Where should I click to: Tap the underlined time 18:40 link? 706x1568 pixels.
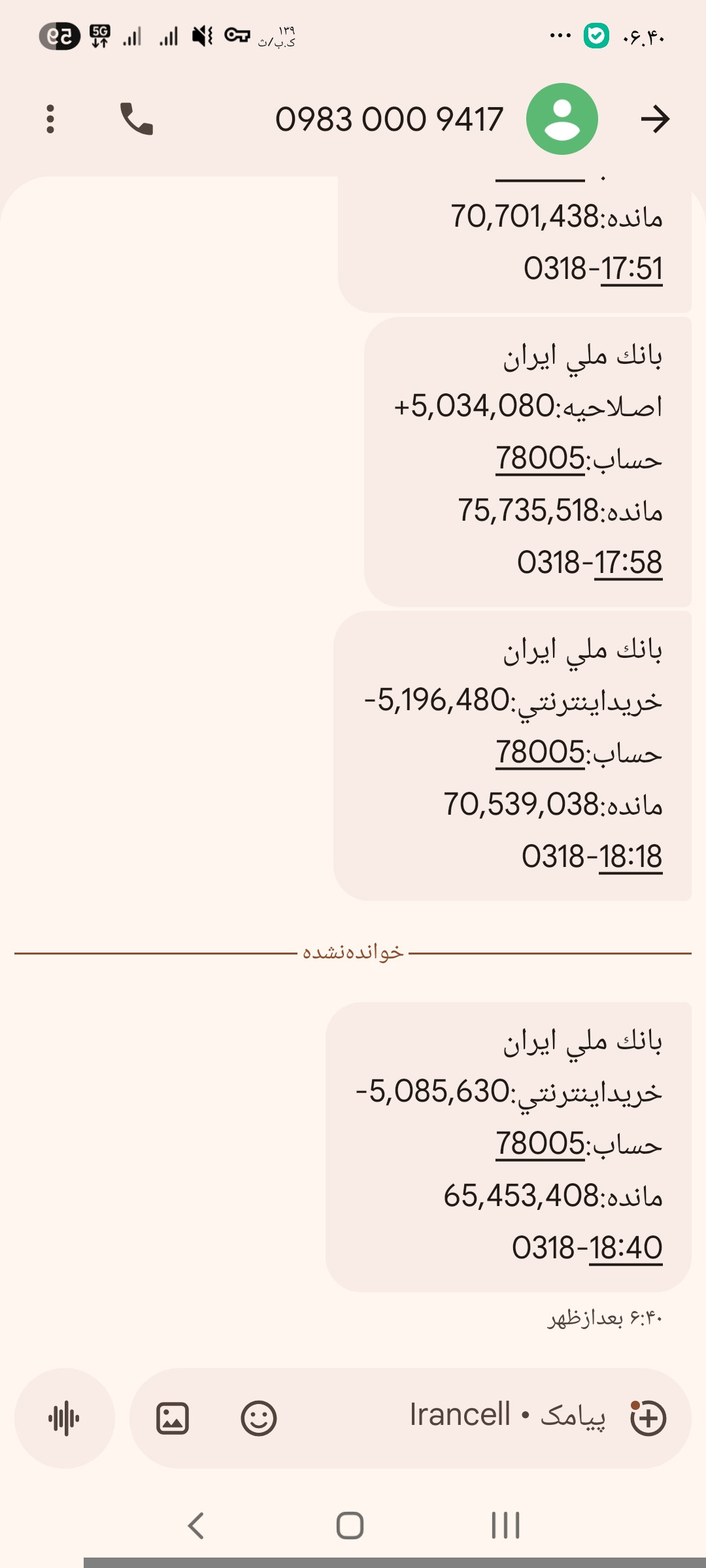tap(626, 1249)
